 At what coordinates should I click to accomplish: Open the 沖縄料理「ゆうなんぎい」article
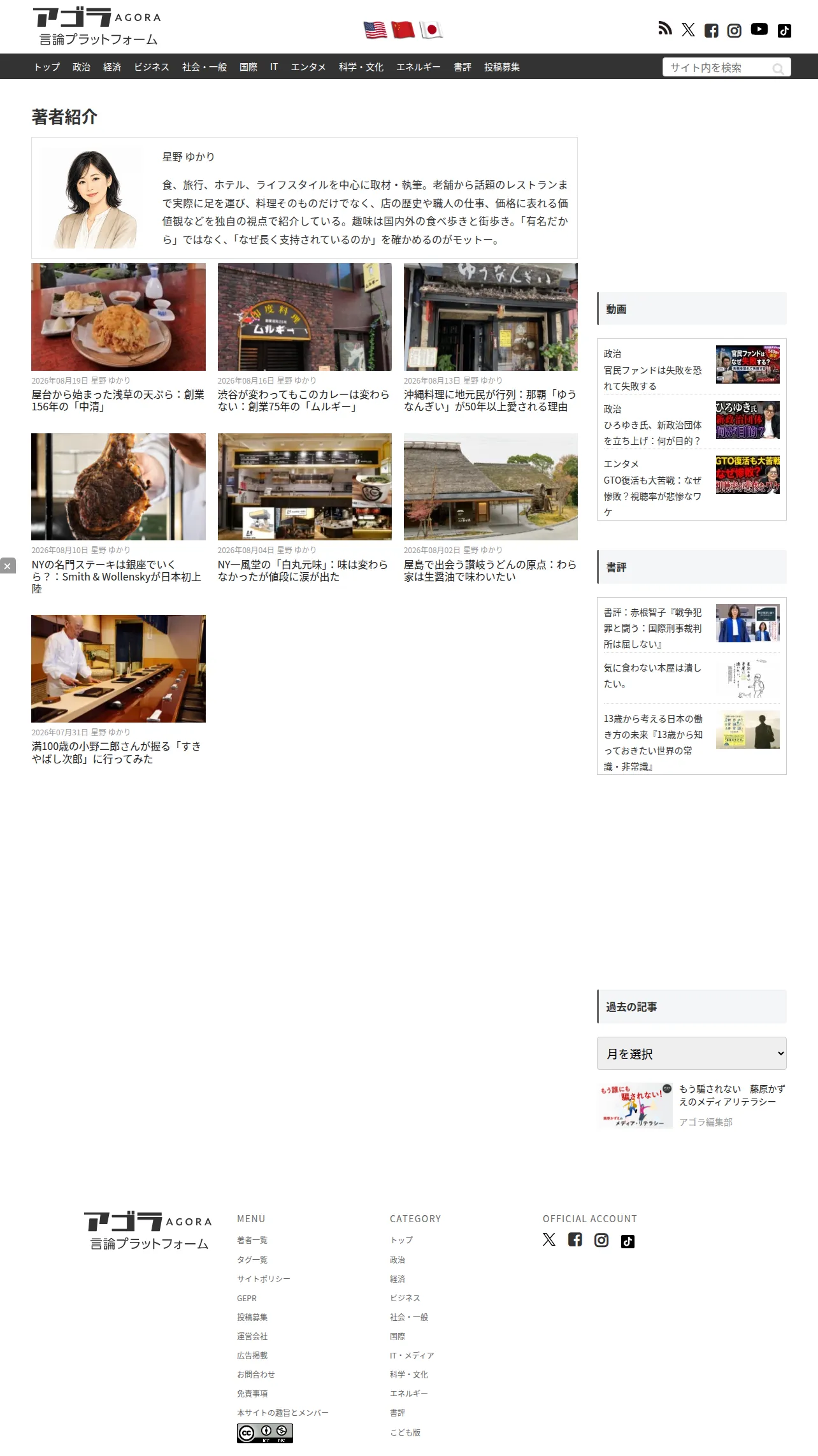tap(491, 401)
